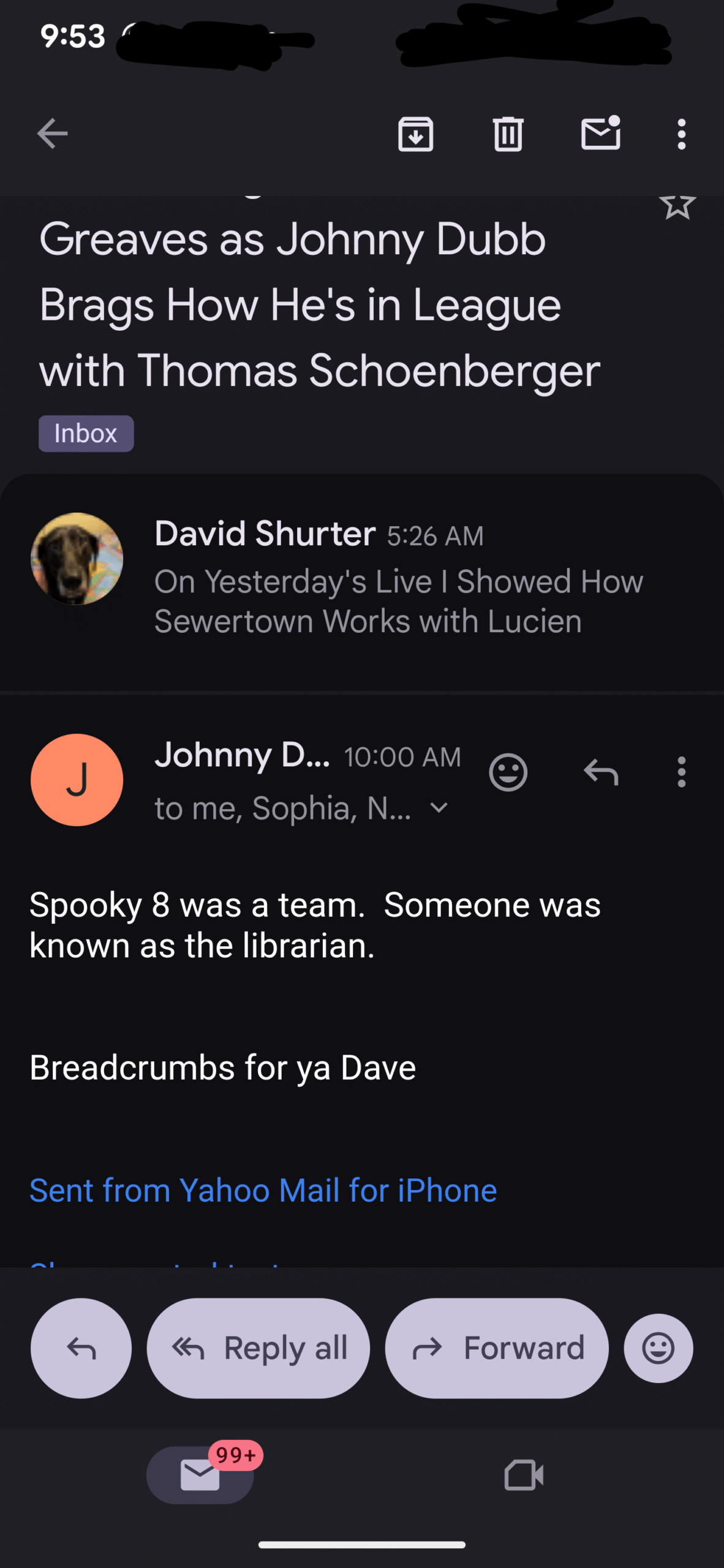724x1568 pixels.
Task: Open Johnny D's sender avatar
Action: click(x=77, y=780)
